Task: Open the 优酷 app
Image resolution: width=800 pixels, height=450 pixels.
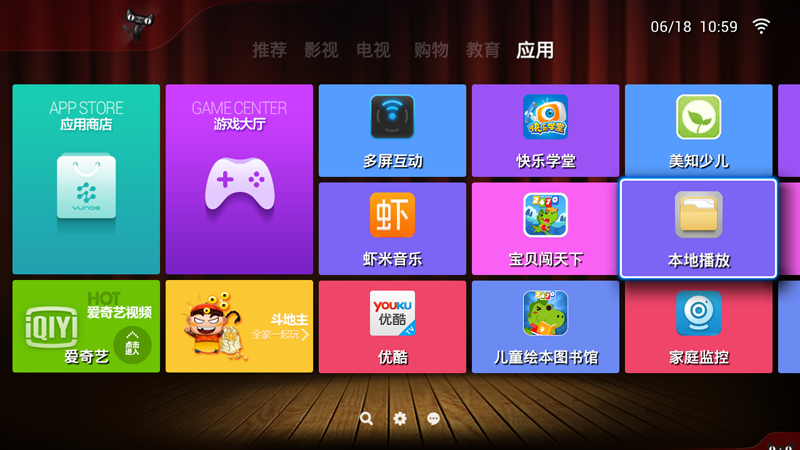Action: (x=392, y=326)
